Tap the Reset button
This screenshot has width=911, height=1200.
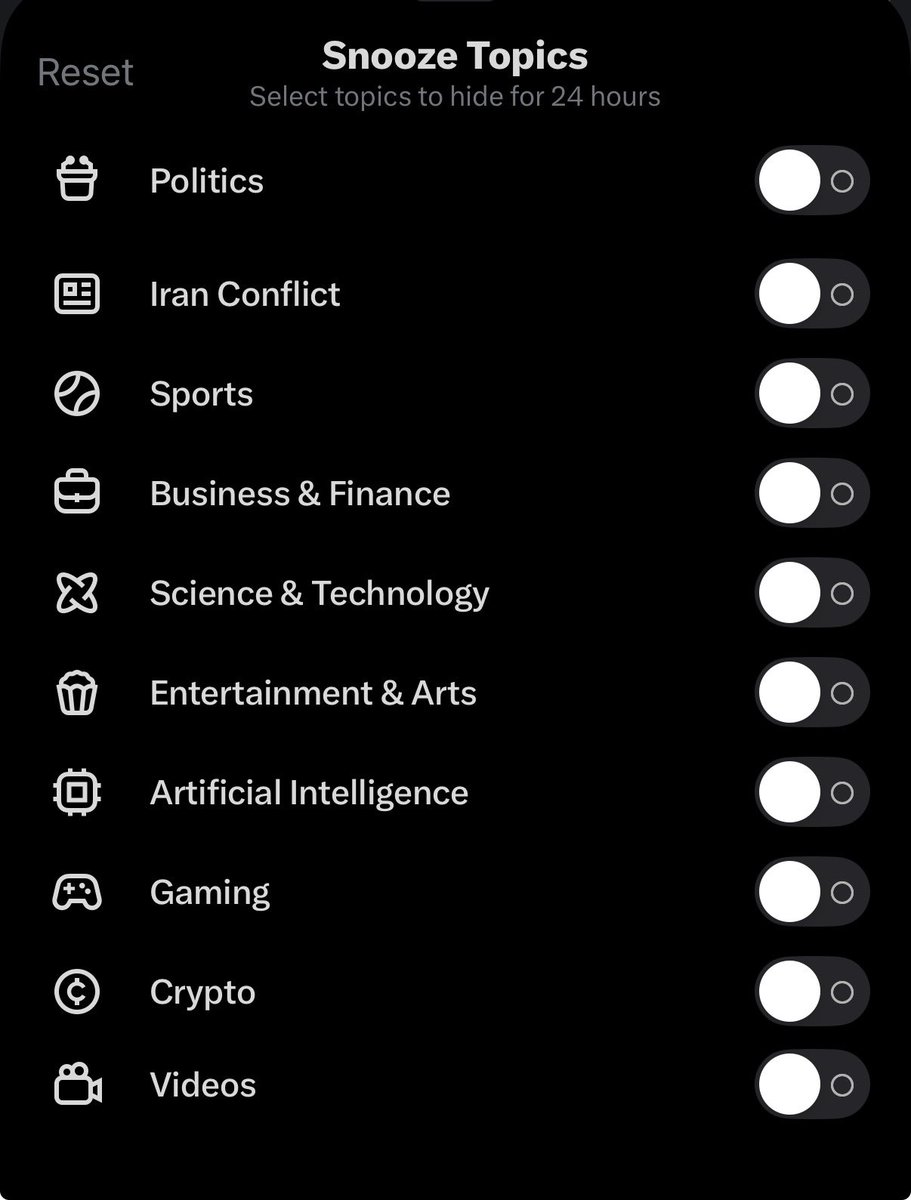pos(85,73)
